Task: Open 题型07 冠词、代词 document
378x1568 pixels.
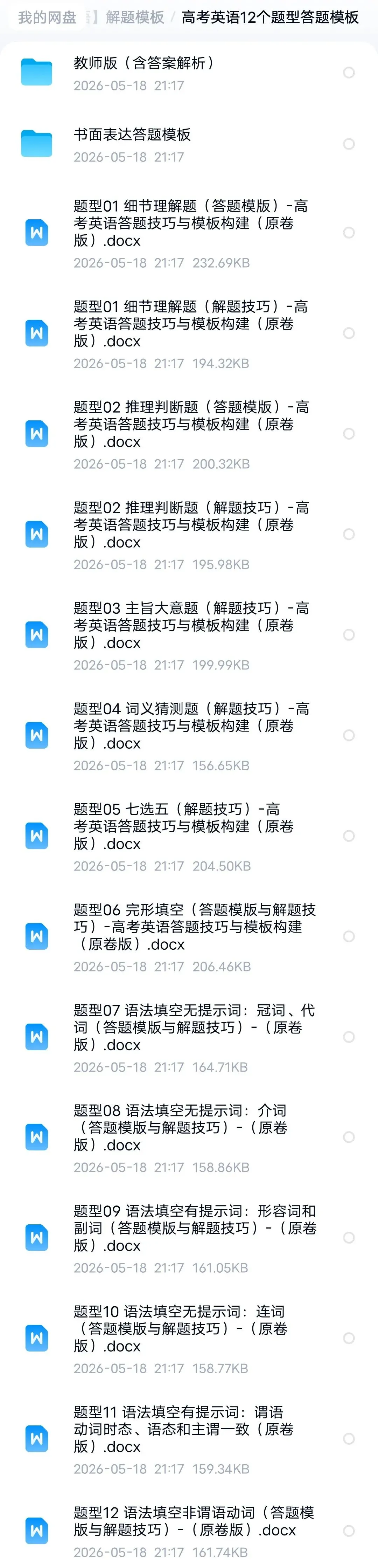Action: click(x=189, y=1037)
